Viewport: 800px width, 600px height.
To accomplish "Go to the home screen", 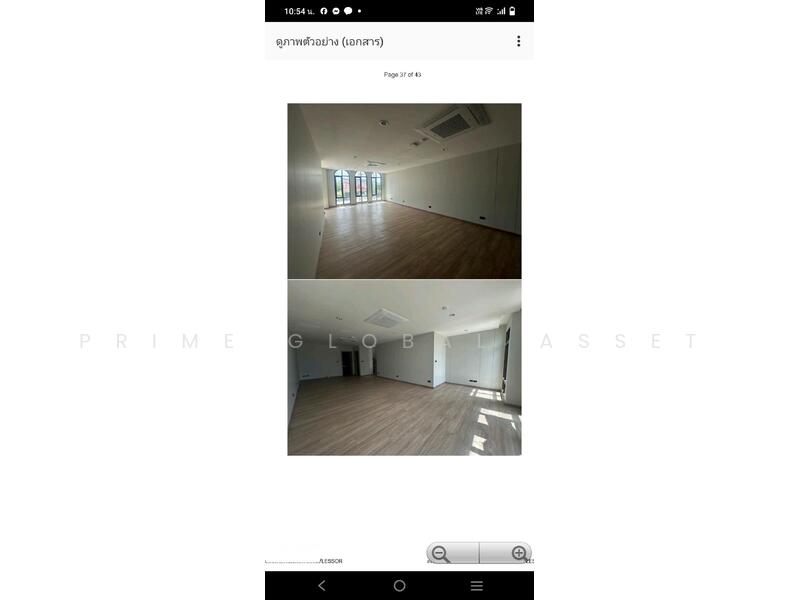I will click(x=399, y=586).
